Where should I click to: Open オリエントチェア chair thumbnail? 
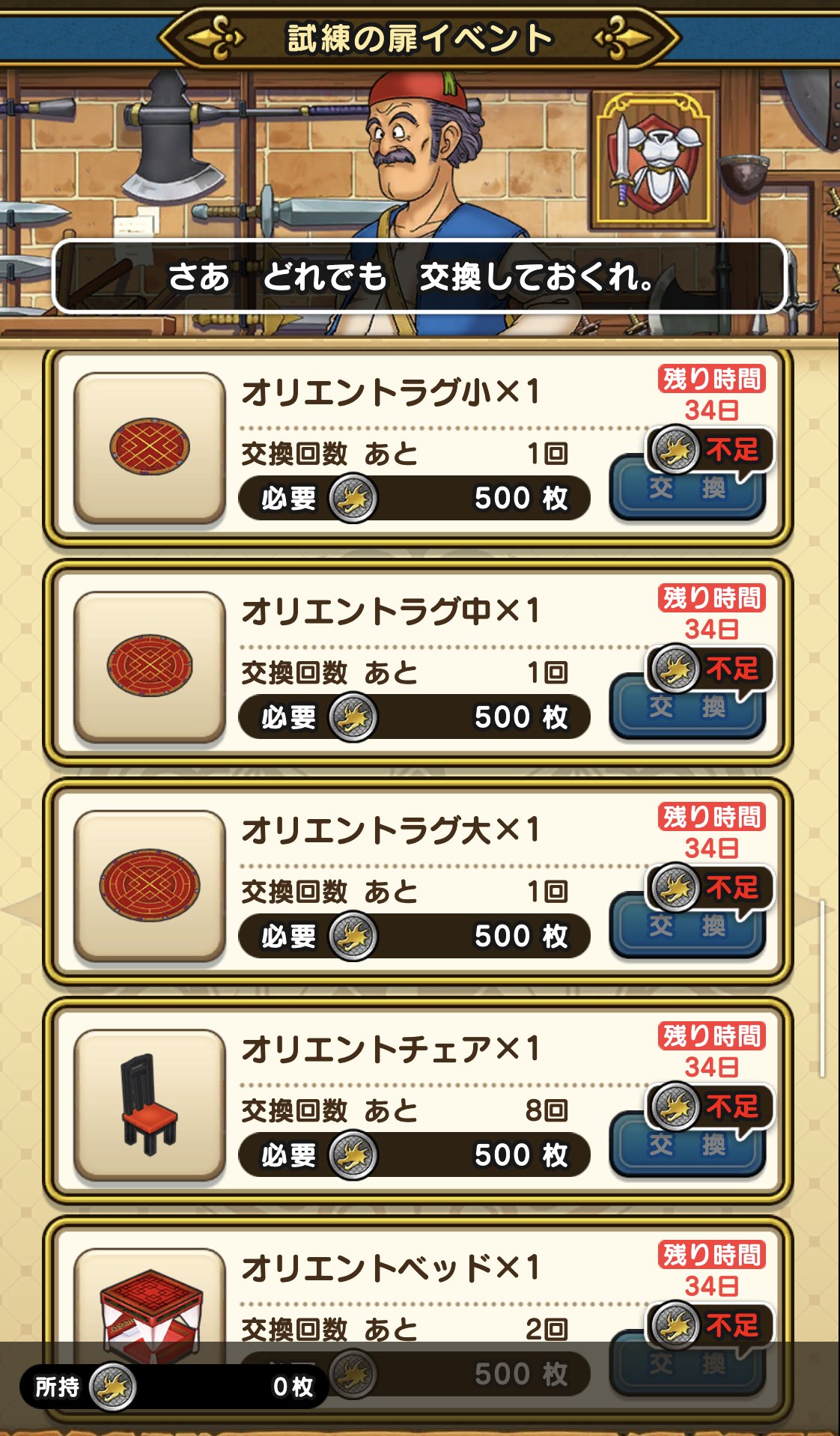[150, 1104]
